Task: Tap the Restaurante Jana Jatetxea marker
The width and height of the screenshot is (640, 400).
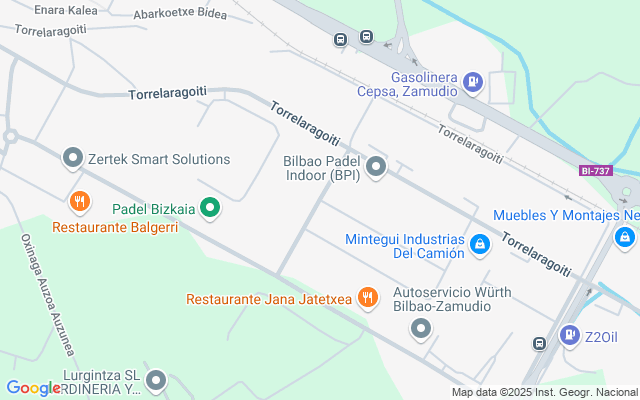Action: pos(368,297)
